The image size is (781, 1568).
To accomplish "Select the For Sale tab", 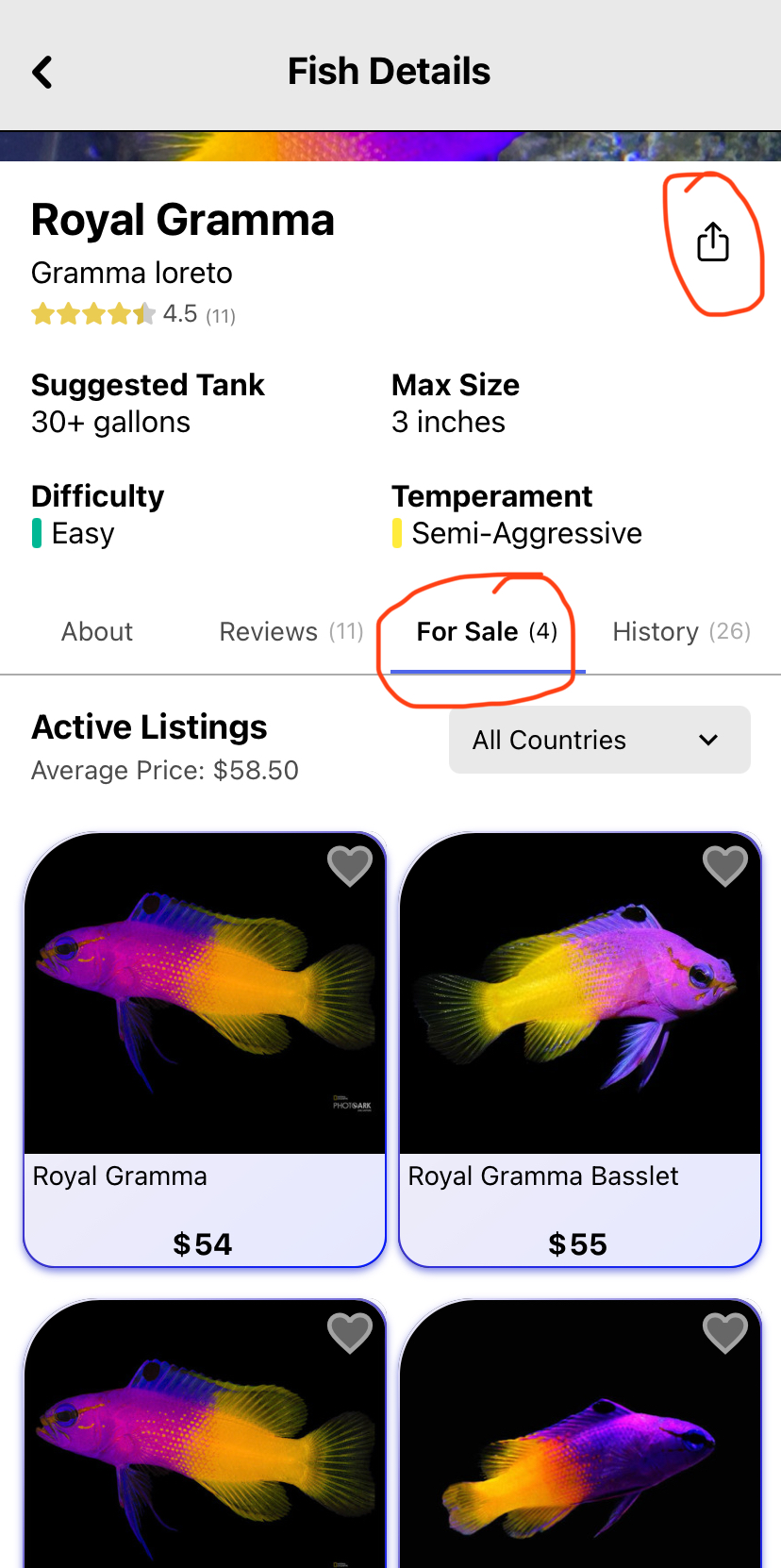I will pos(487,631).
